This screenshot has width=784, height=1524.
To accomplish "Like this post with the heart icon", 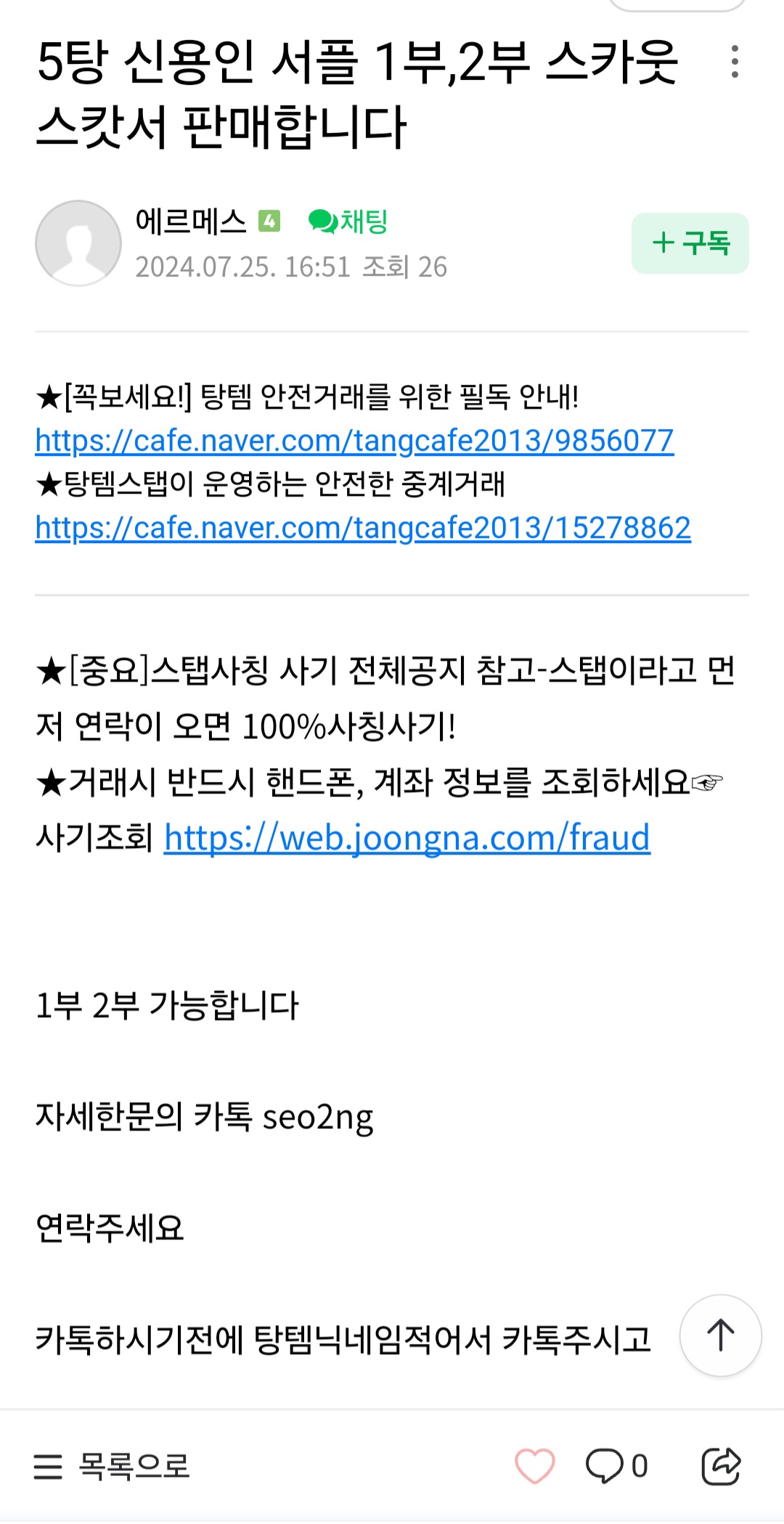I will tap(535, 1466).
